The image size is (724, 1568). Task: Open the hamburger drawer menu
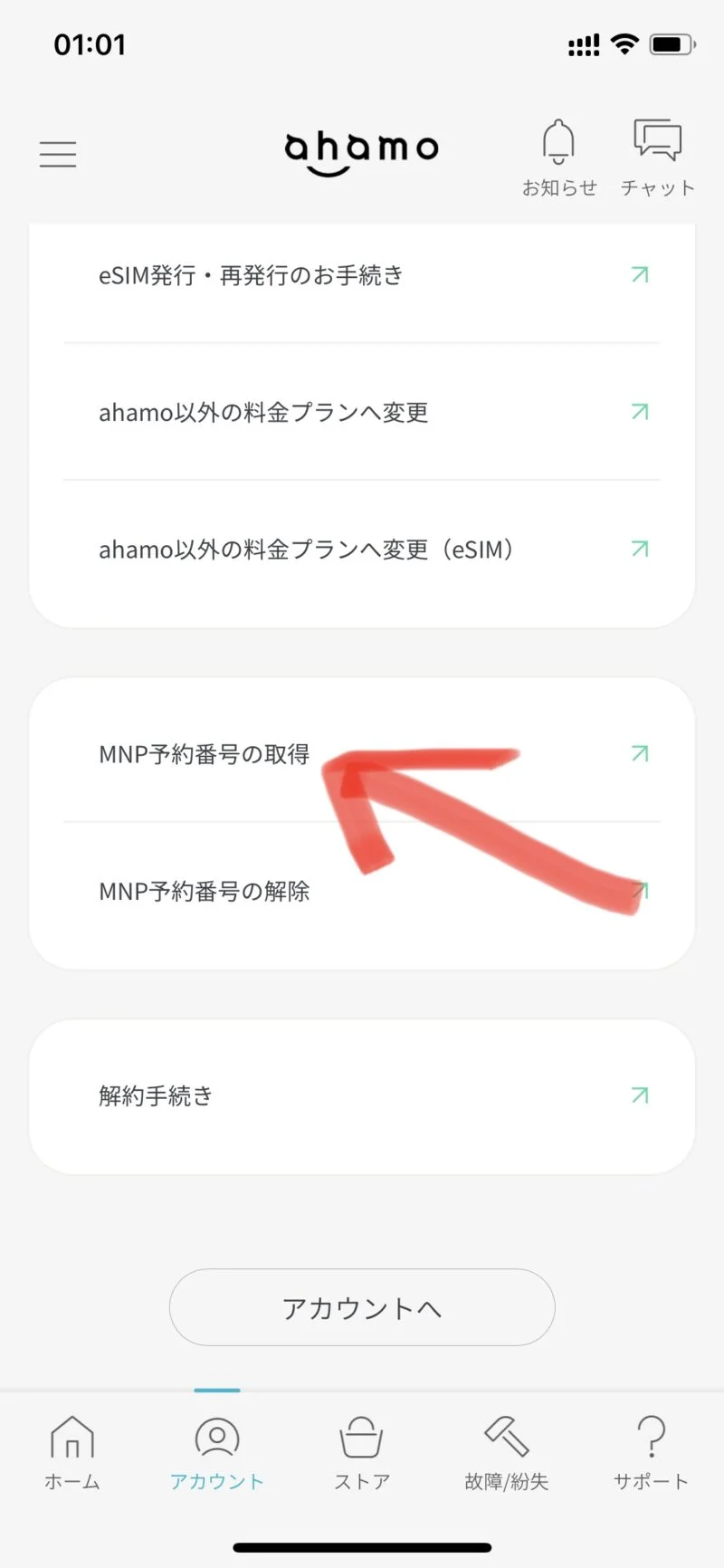click(58, 154)
